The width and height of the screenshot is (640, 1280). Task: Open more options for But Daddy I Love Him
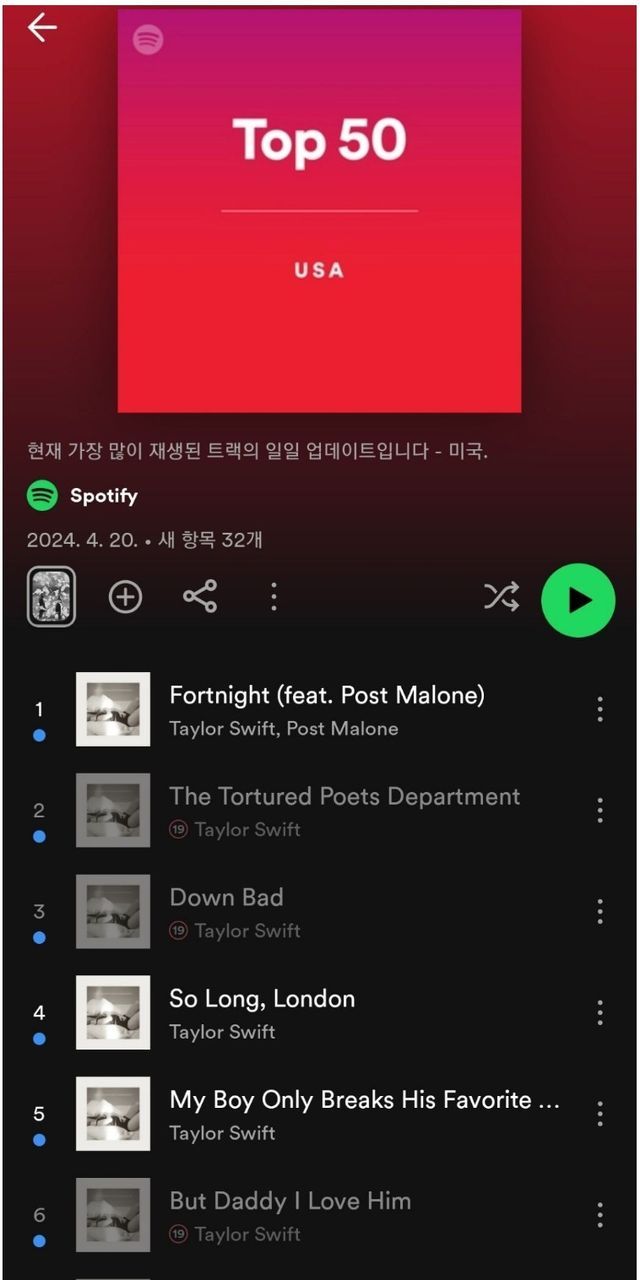[x=600, y=1214]
